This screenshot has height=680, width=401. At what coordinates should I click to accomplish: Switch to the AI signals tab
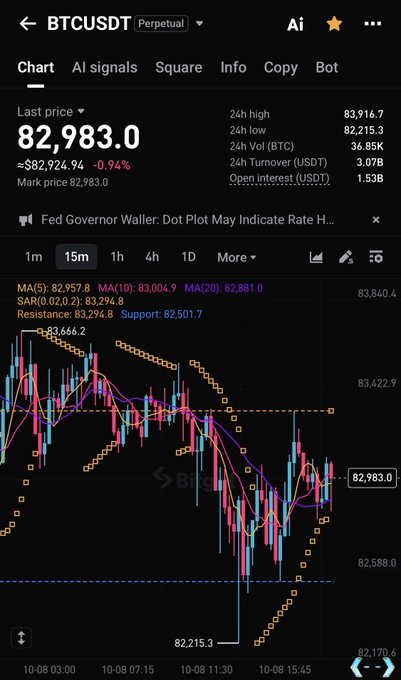[104, 68]
